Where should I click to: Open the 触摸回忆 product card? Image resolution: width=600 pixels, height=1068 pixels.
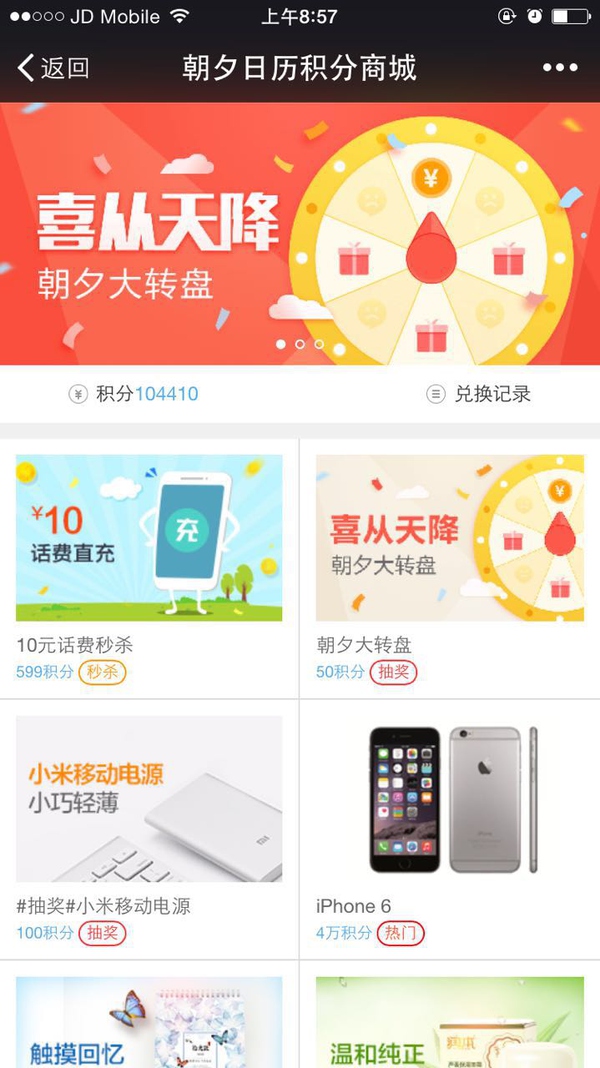pos(149,1015)
